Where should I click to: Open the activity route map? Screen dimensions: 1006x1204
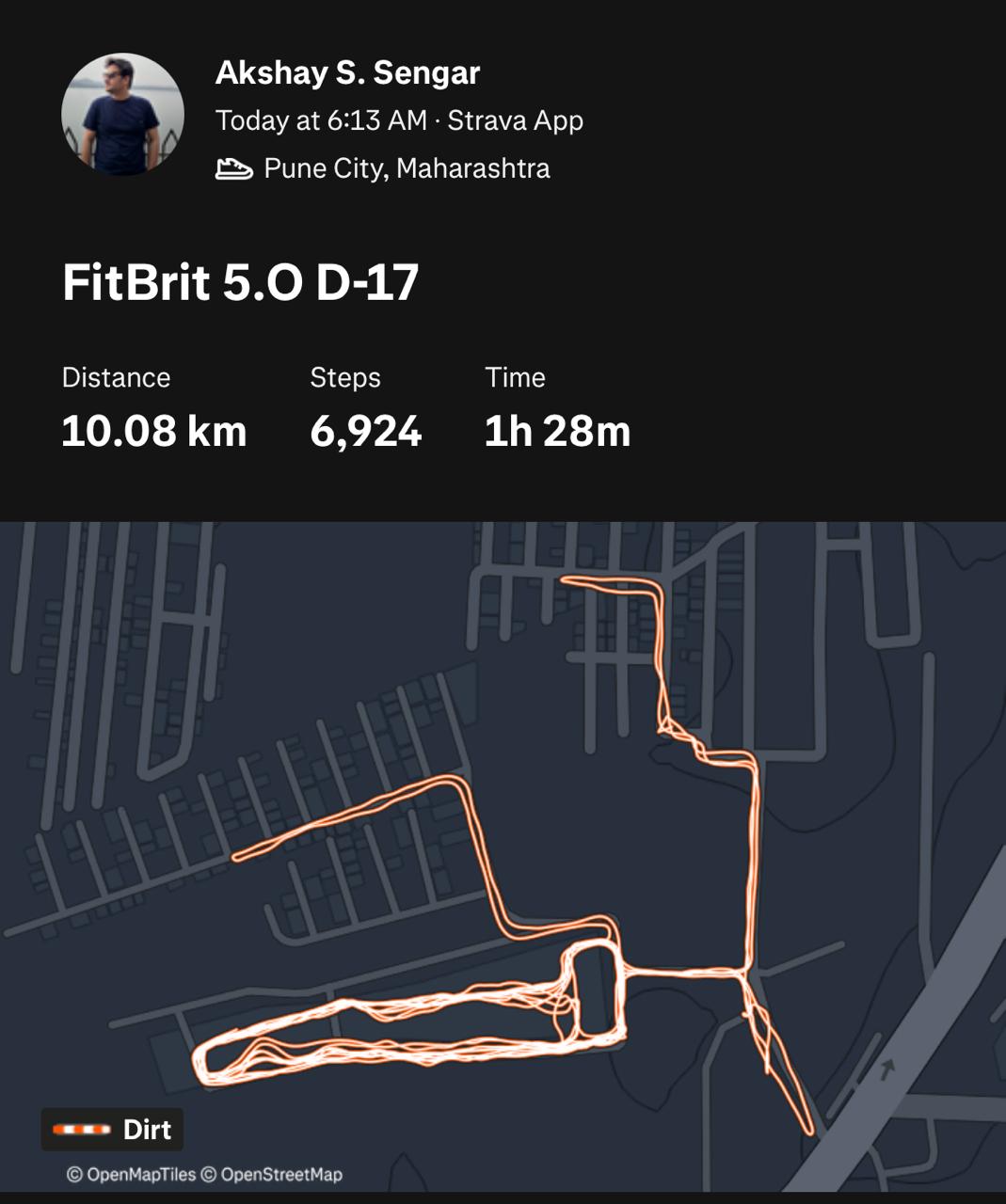tap(503, 856)
